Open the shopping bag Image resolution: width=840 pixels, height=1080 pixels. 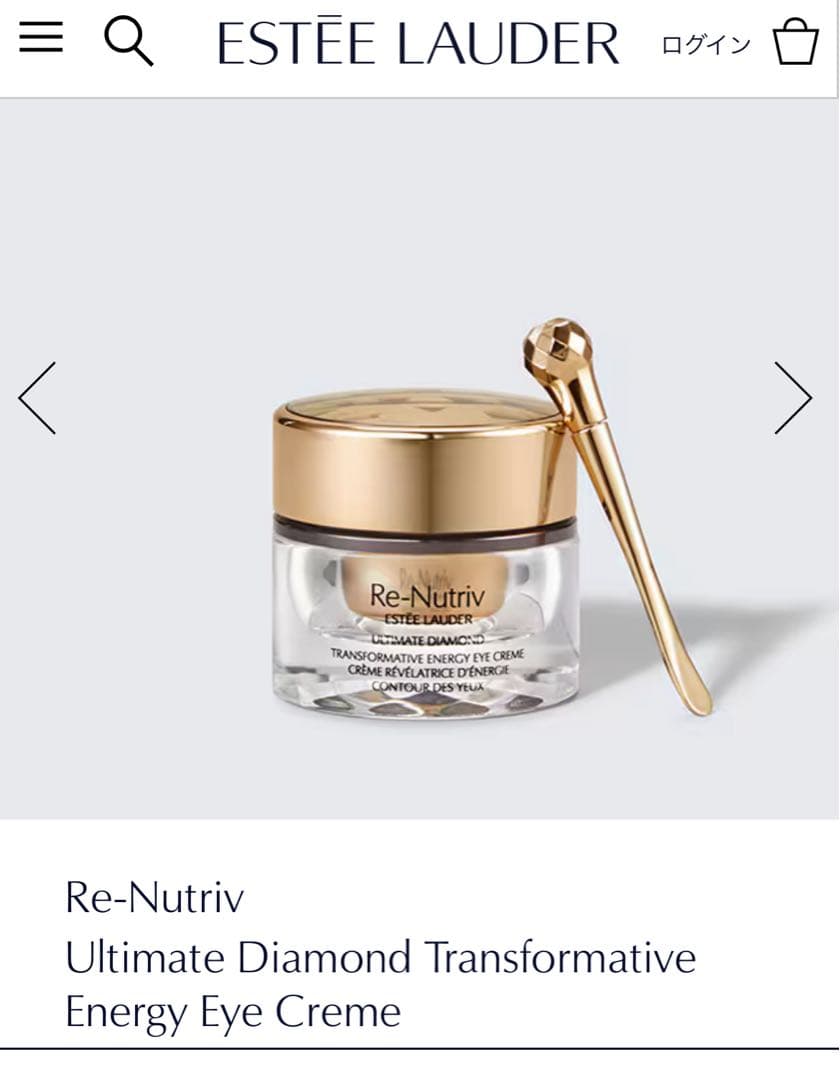coord(796,43)
